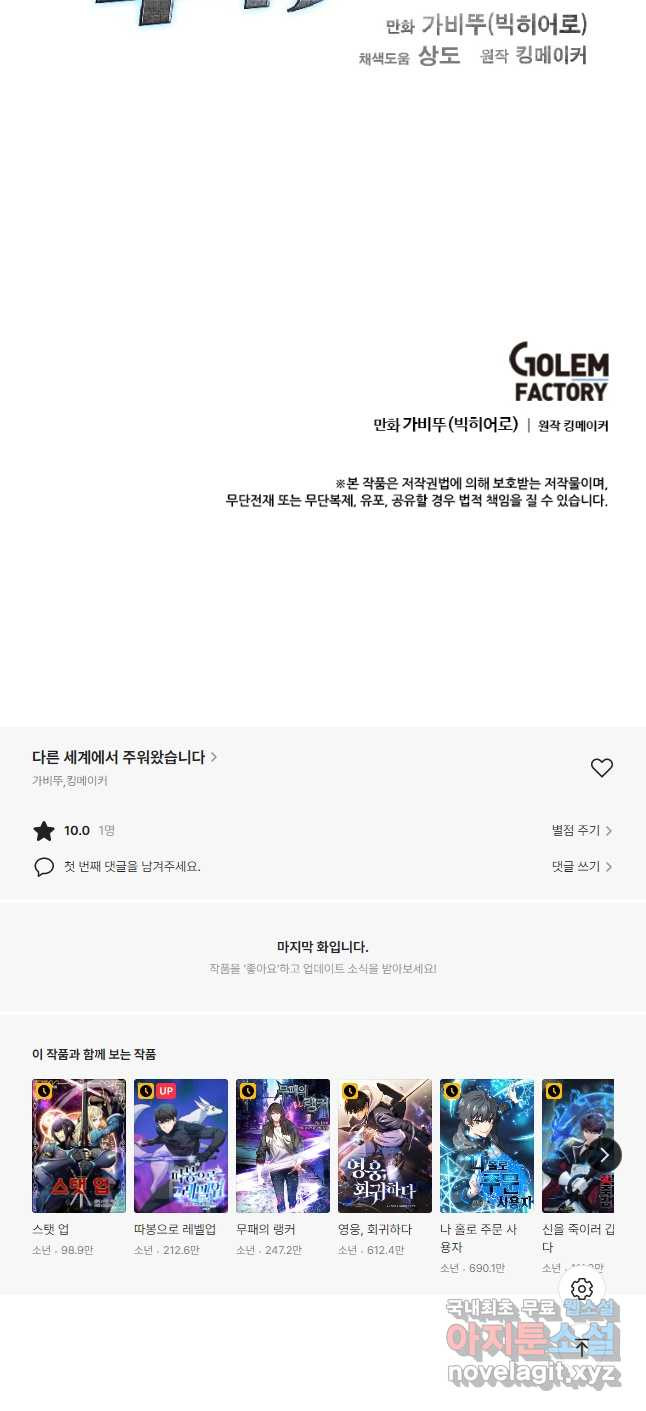Open the 따봉으로 레벨업 comic
The image size is (646, 1411).
point(181,1146)
